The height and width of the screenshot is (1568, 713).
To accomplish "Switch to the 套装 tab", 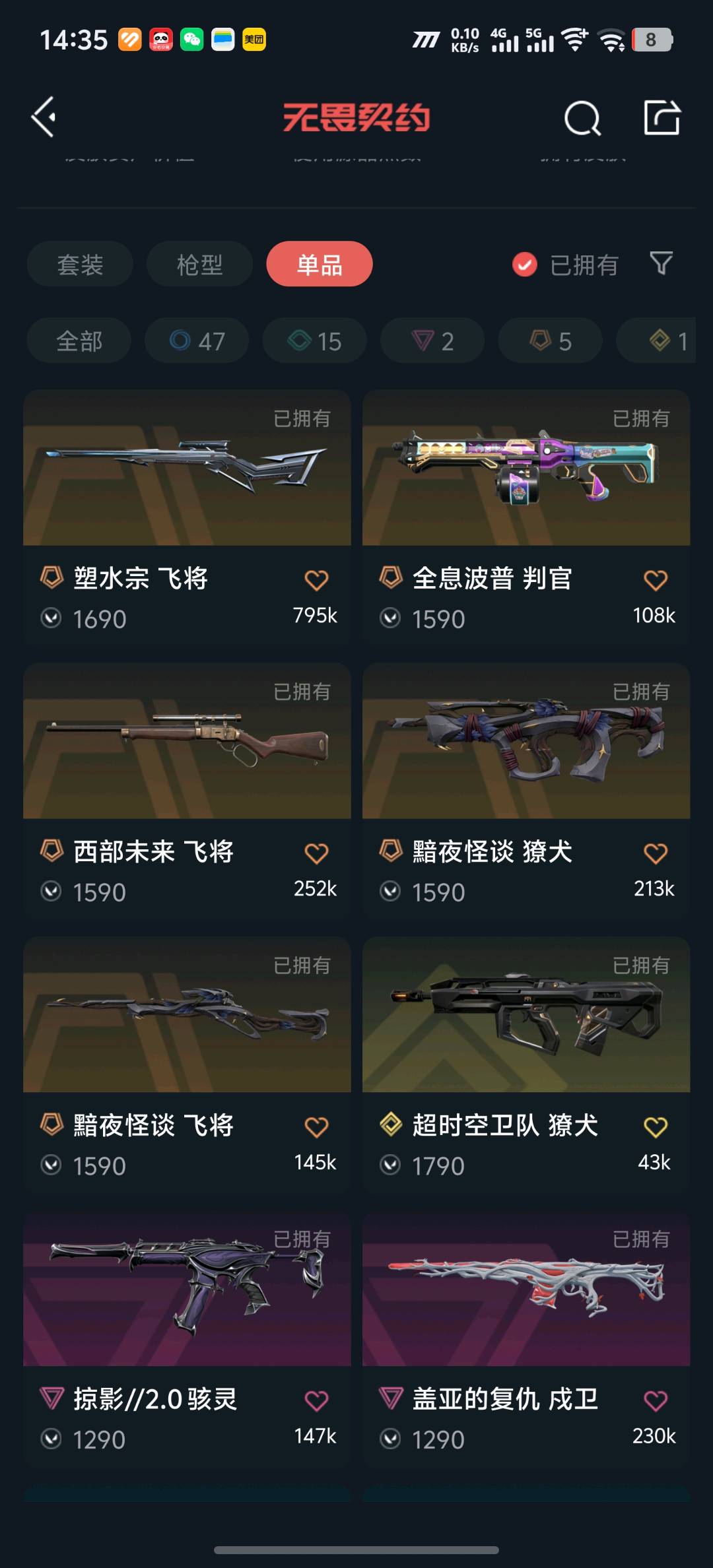I will pyautogui.click(x=80, y=264).
